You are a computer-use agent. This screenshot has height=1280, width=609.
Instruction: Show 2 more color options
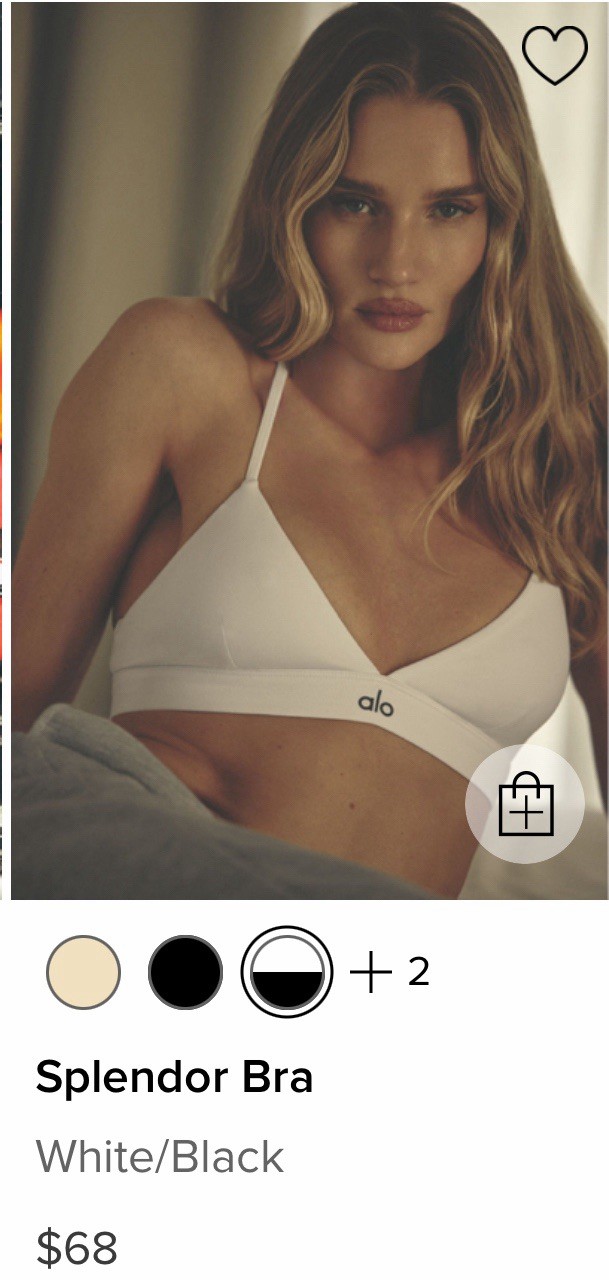(391, 972)
